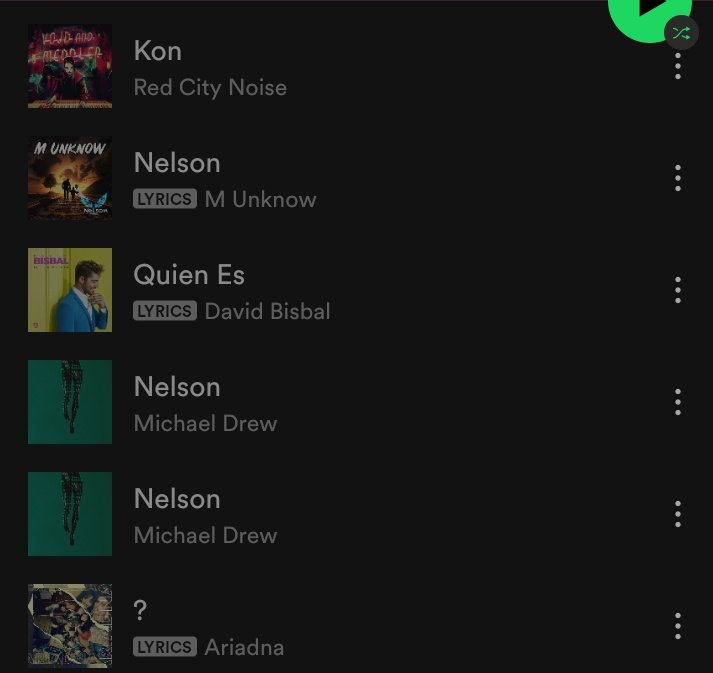Open more options for Ariadna's song

coord(678,627)
